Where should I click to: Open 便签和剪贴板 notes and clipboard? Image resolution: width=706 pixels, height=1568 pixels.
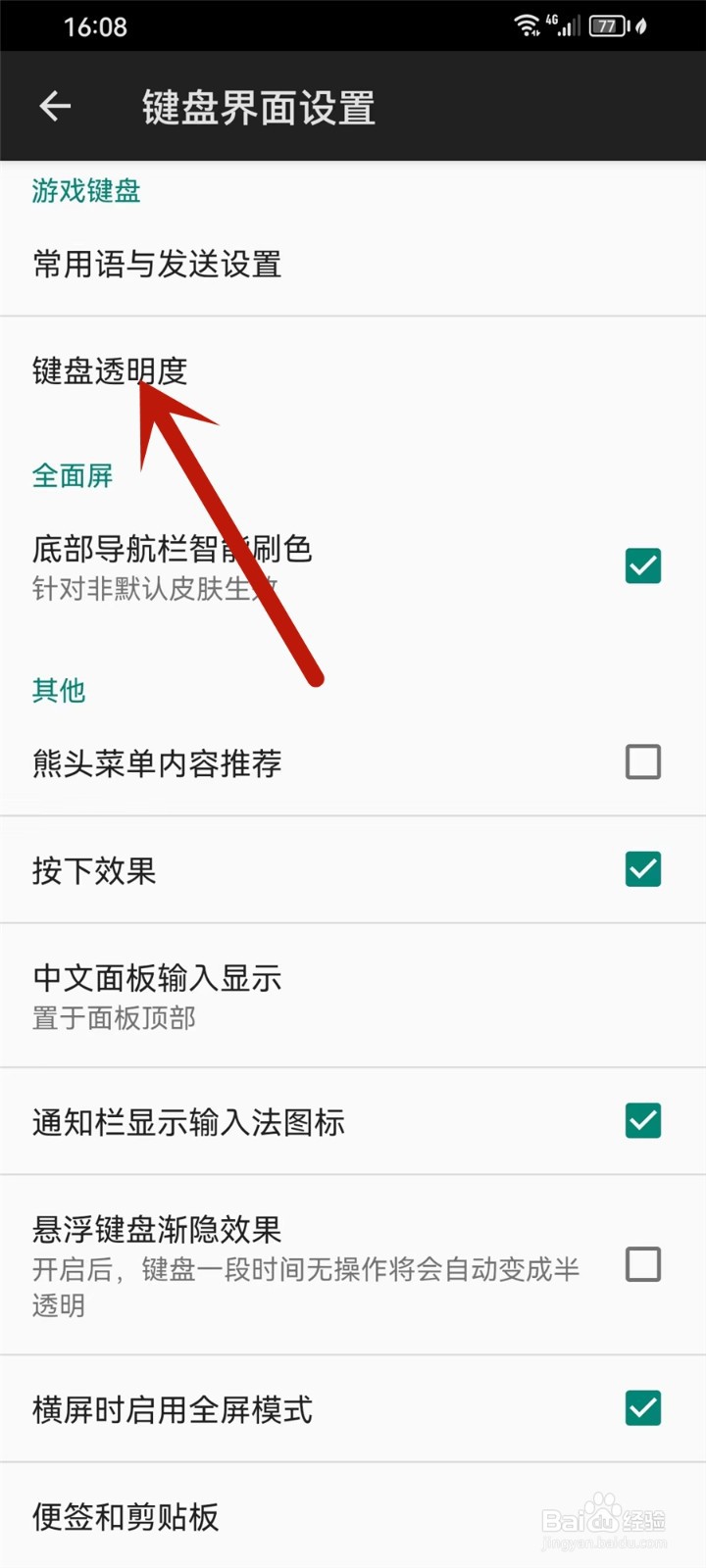124,1516
